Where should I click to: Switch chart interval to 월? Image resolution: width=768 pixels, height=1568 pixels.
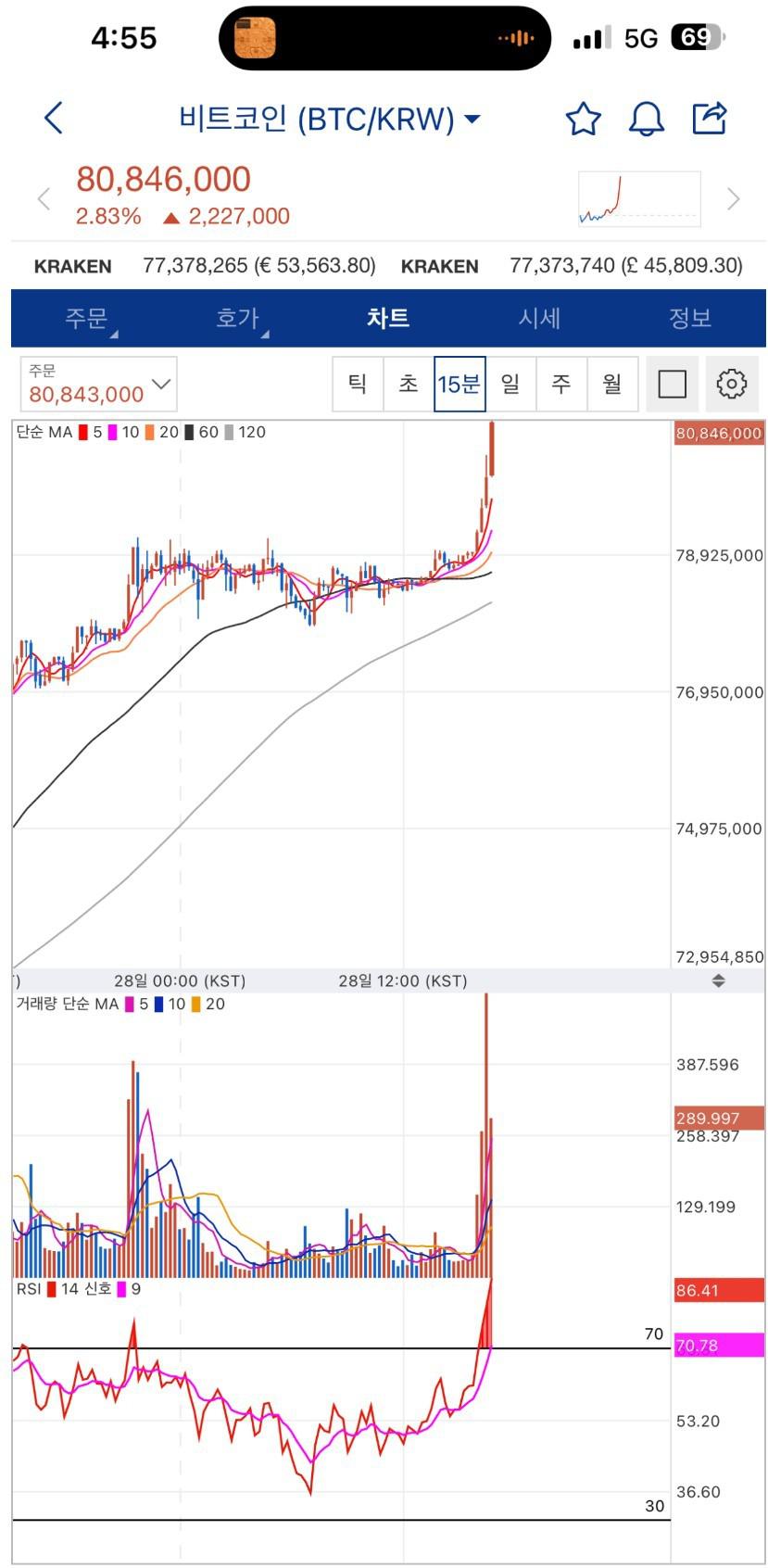(612, 384)
